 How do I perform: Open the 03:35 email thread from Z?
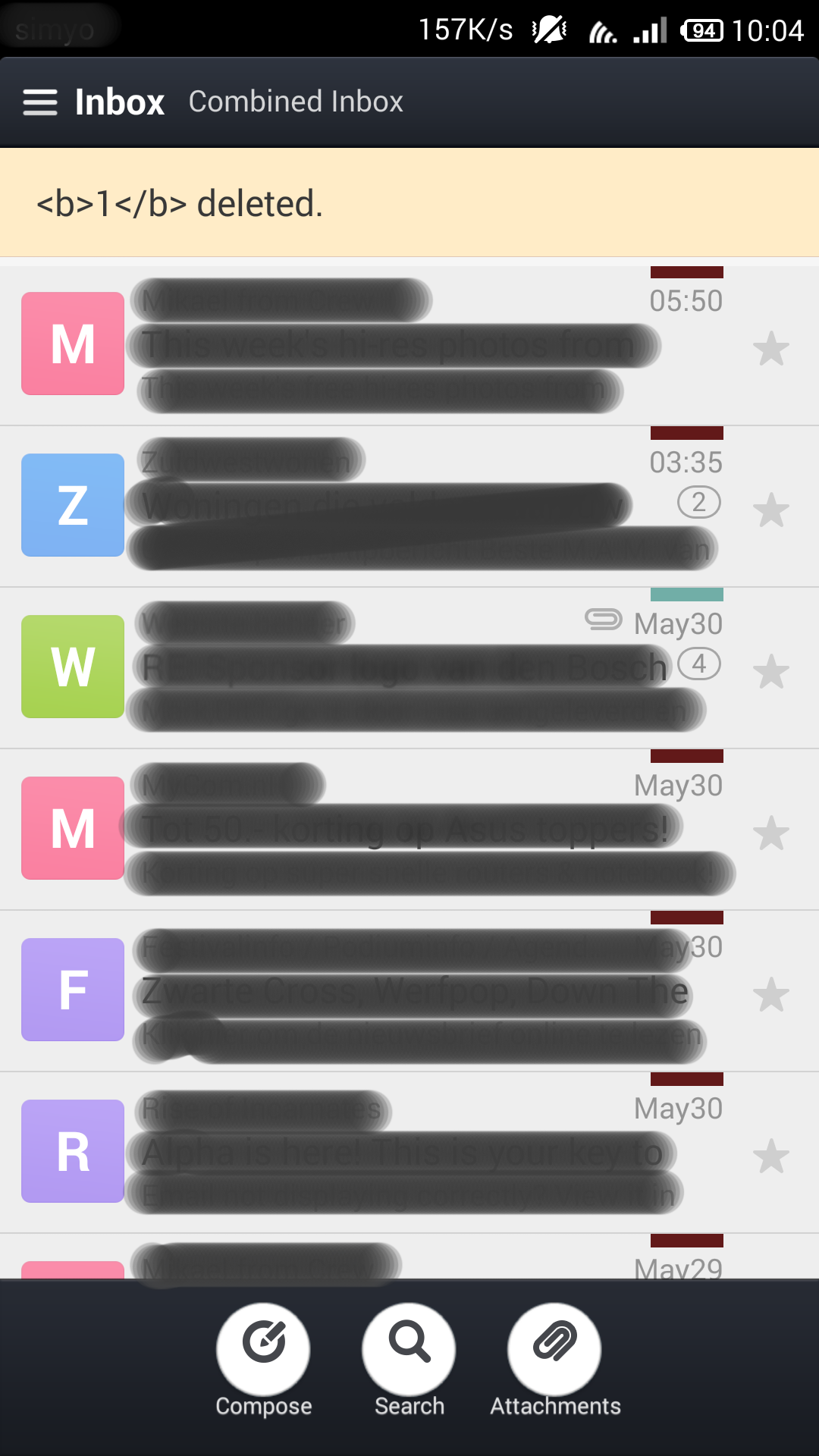[x=409, y=507]
